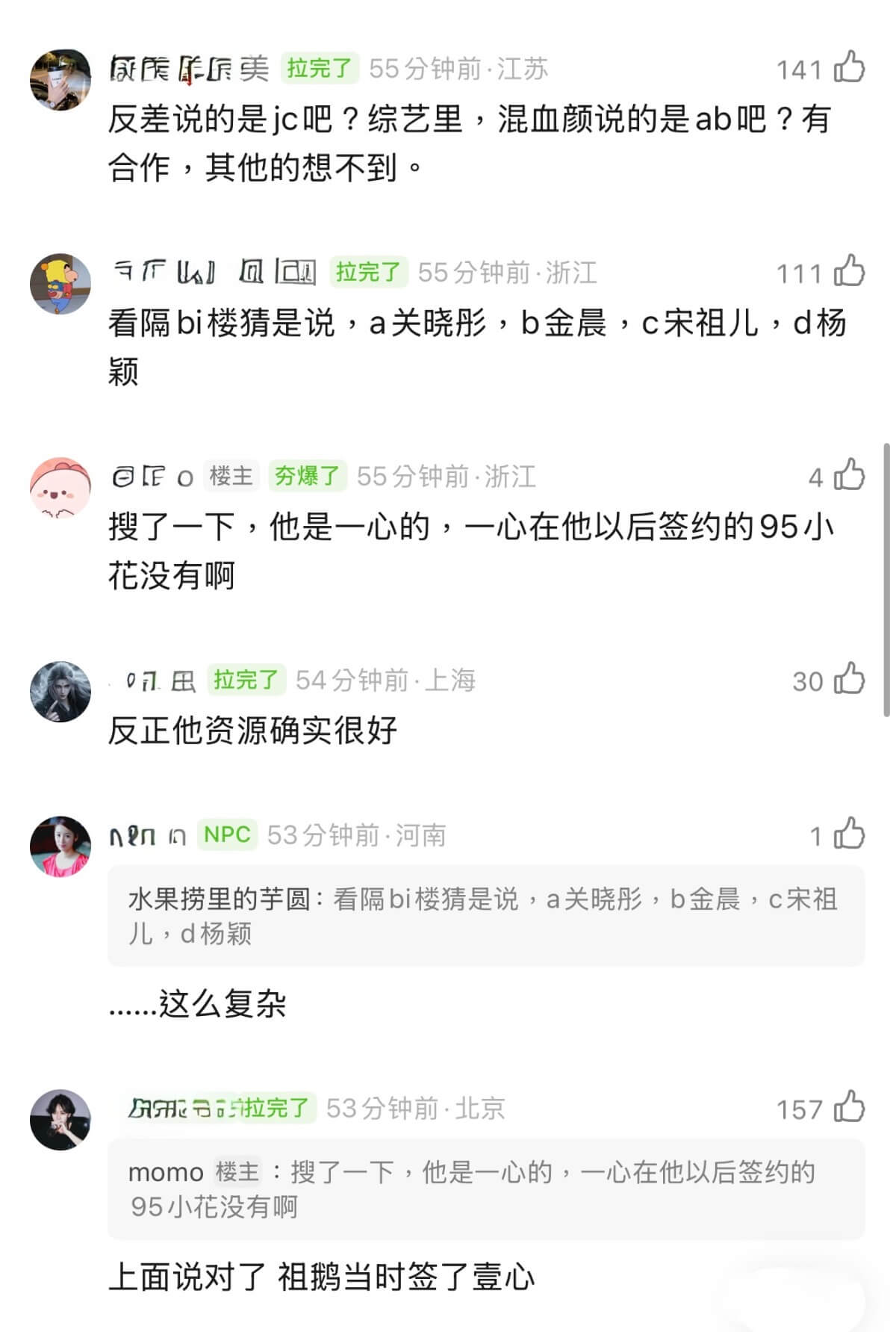Open the quoted comment from 水果捞里的芋圆

coord(485,916)
